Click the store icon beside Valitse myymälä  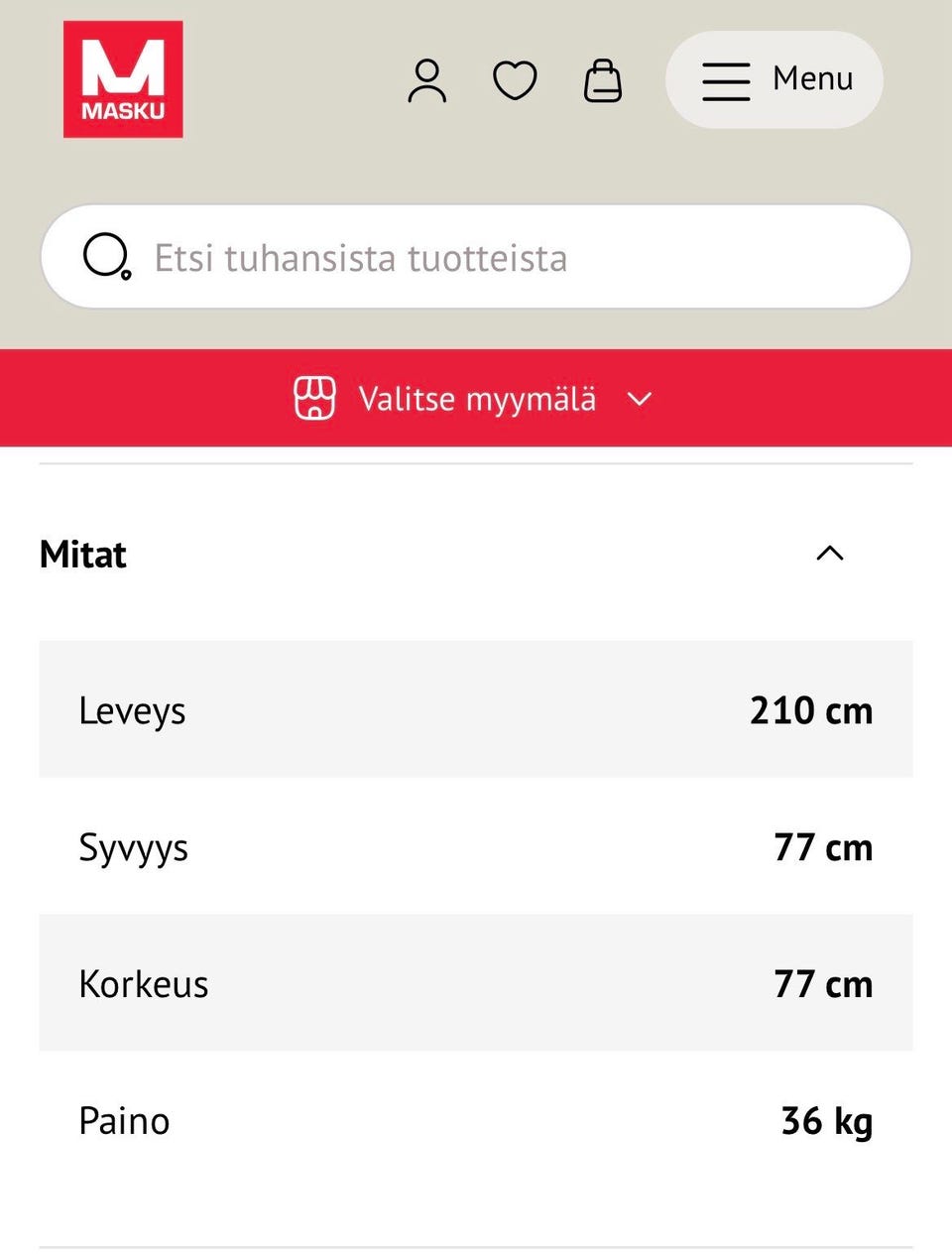coord(314,398)
